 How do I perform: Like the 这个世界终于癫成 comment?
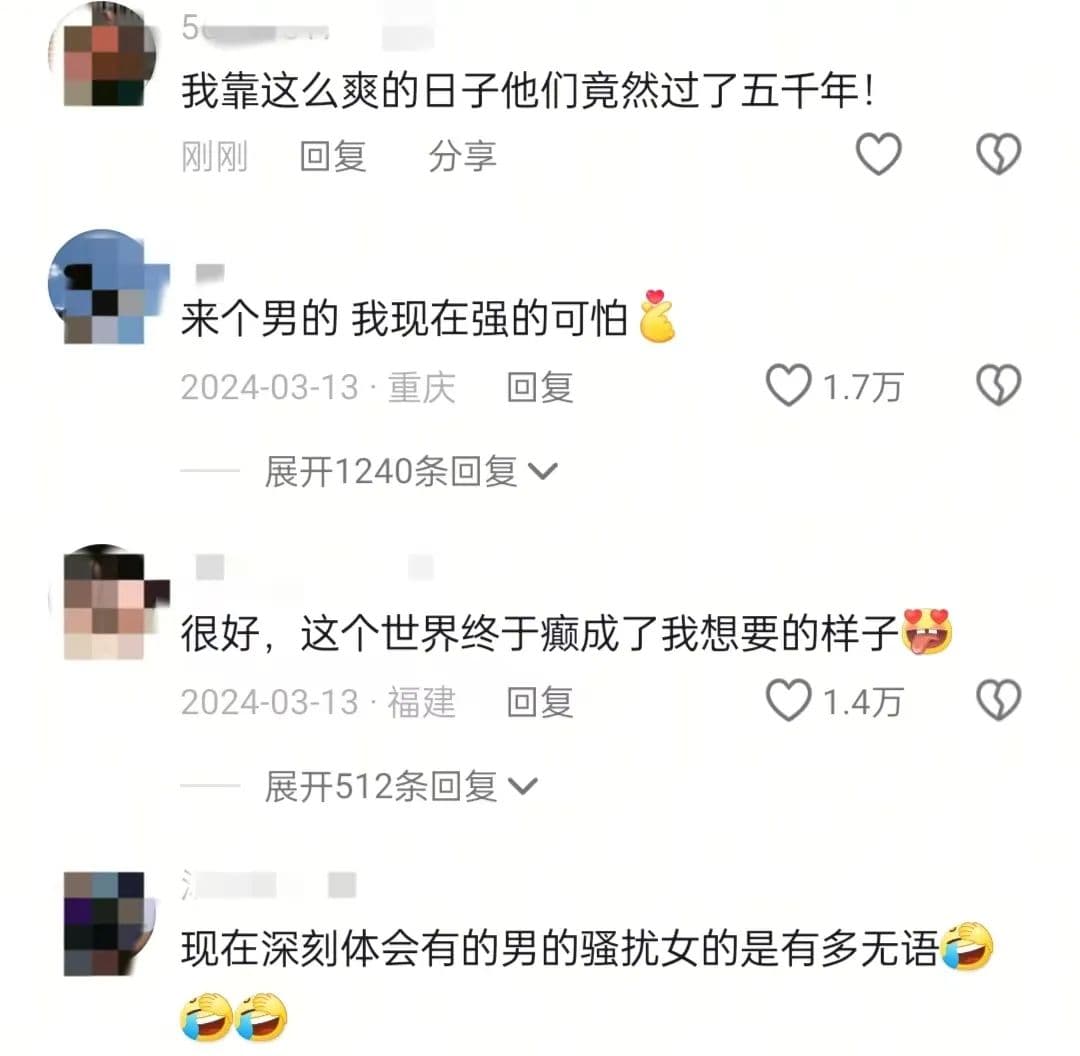(789, 701)
